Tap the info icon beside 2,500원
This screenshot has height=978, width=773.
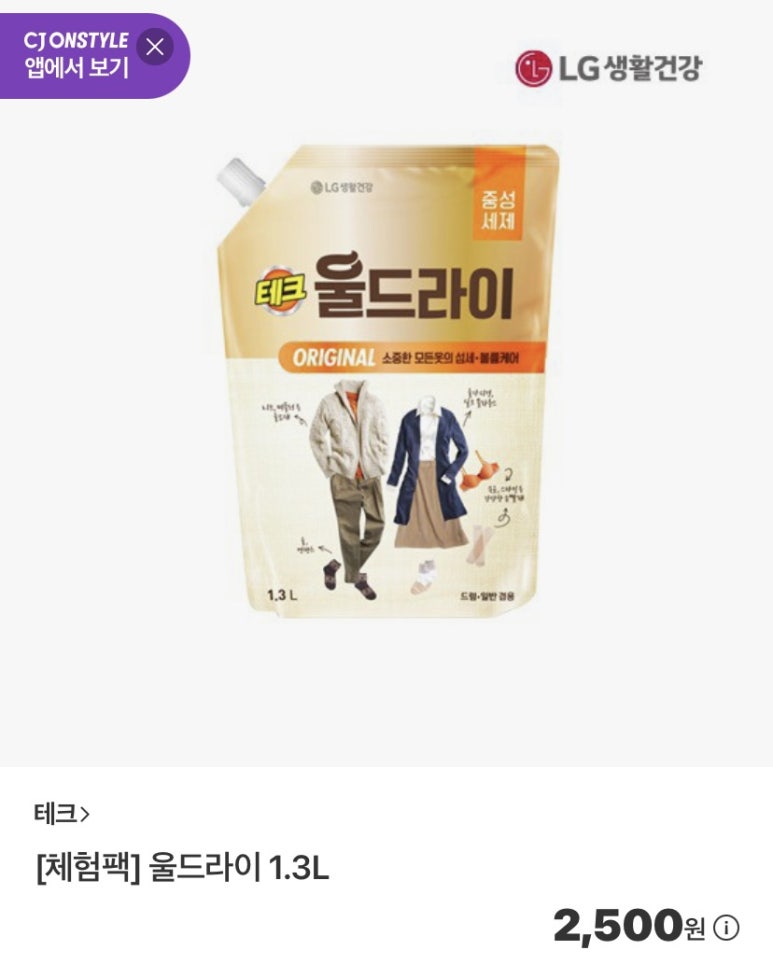pyautogui.click(x=726, y=928)
